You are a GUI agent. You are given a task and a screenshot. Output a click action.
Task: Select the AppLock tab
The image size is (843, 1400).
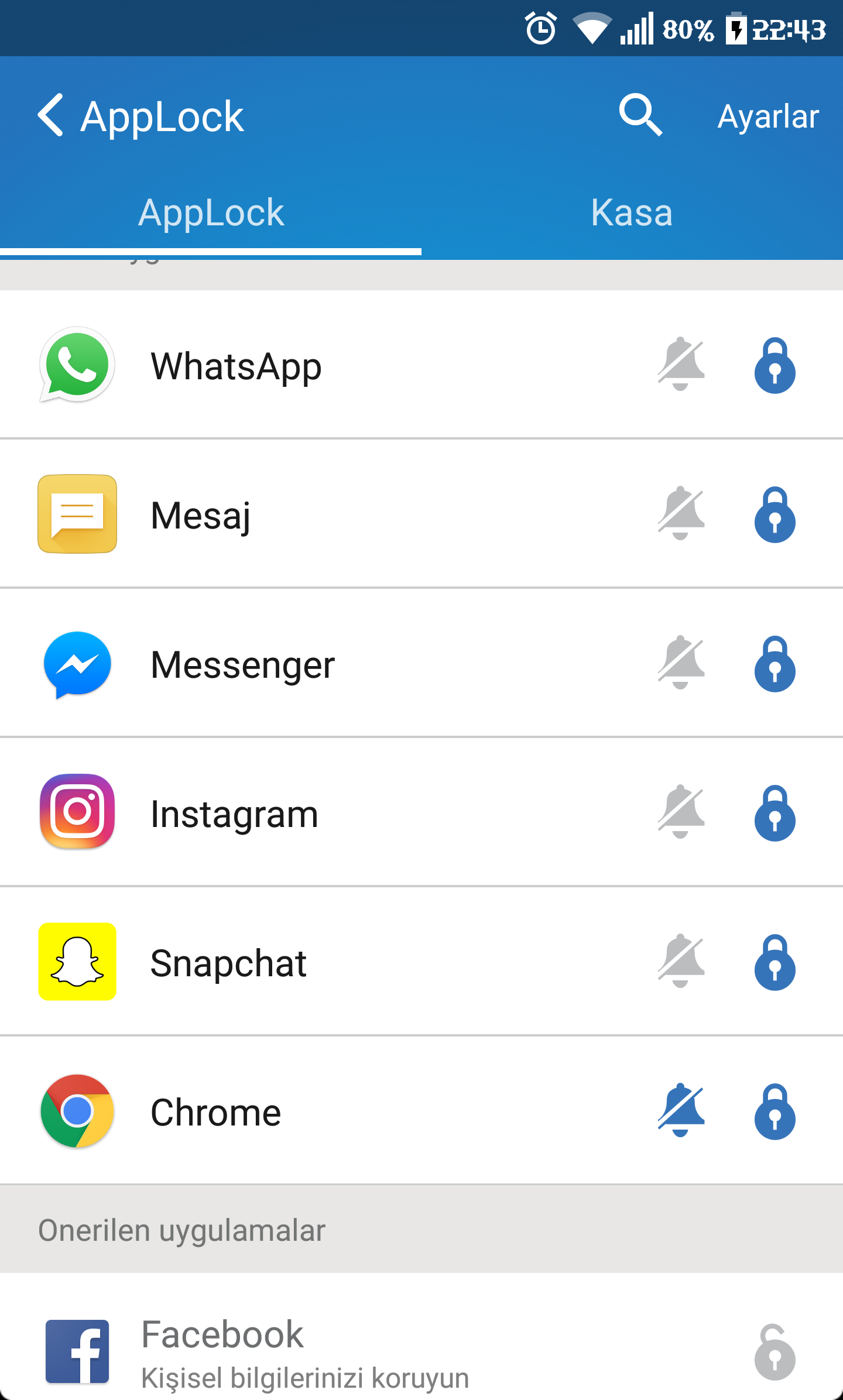211,212
